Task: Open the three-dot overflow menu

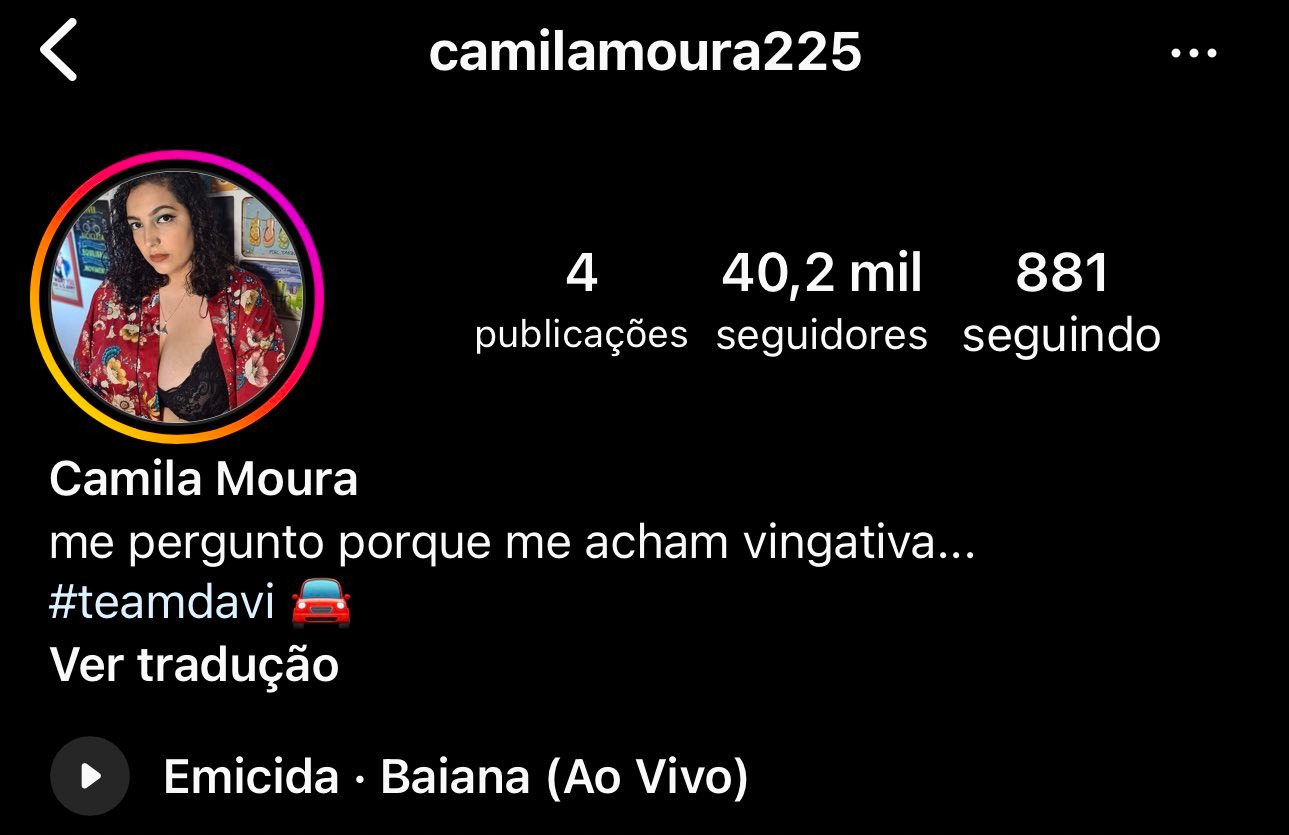Action: point(1194,54)
